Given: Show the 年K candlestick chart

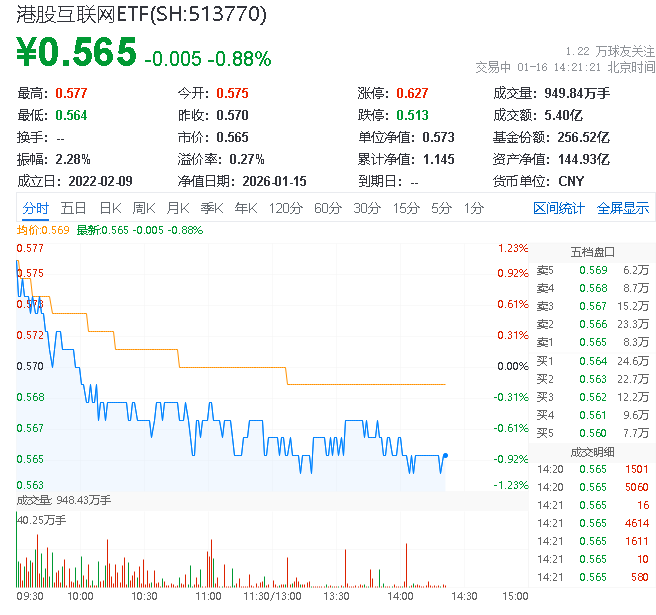Looking at the screenshot, I should coord(245,208).
